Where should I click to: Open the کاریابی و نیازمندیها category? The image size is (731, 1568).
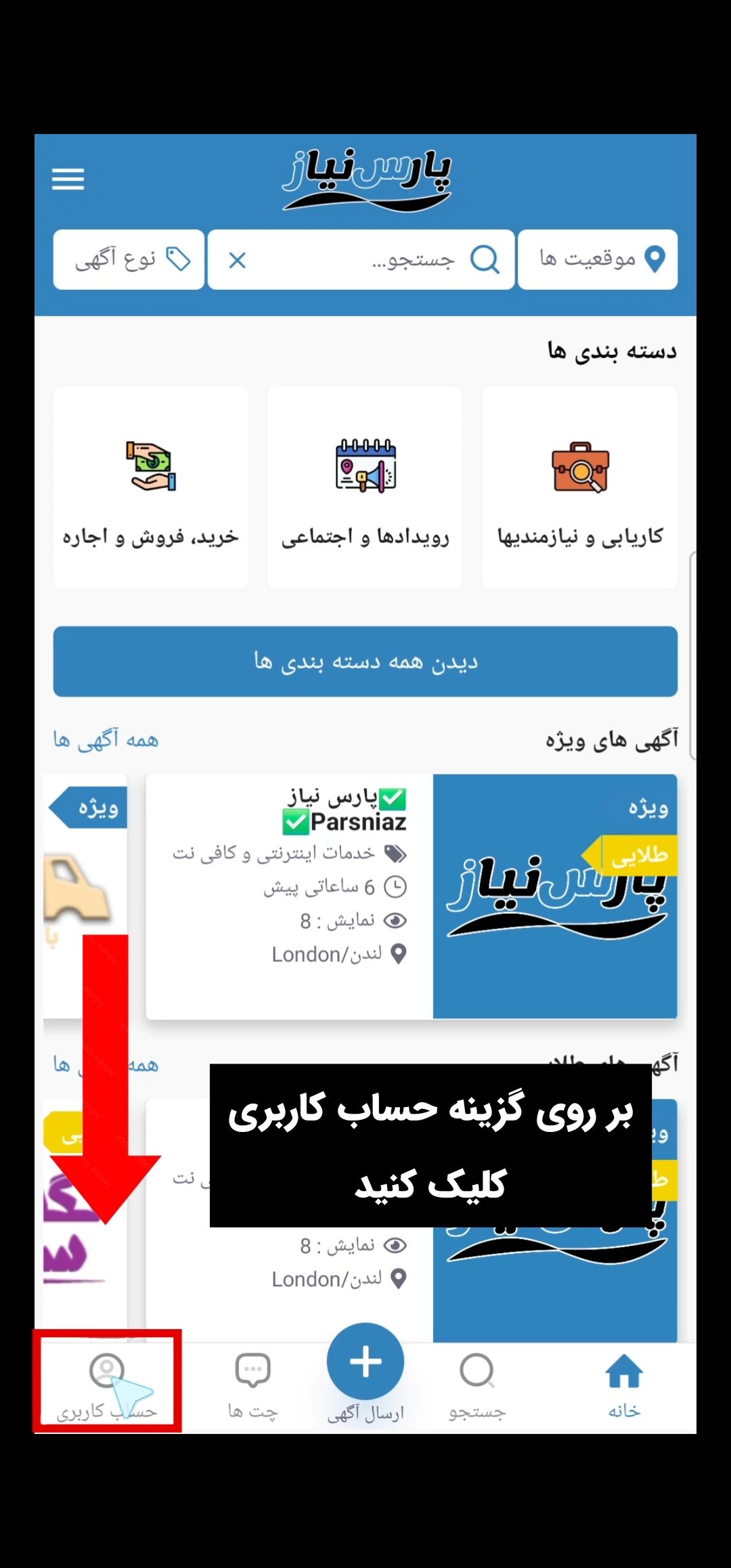[580, 487]
